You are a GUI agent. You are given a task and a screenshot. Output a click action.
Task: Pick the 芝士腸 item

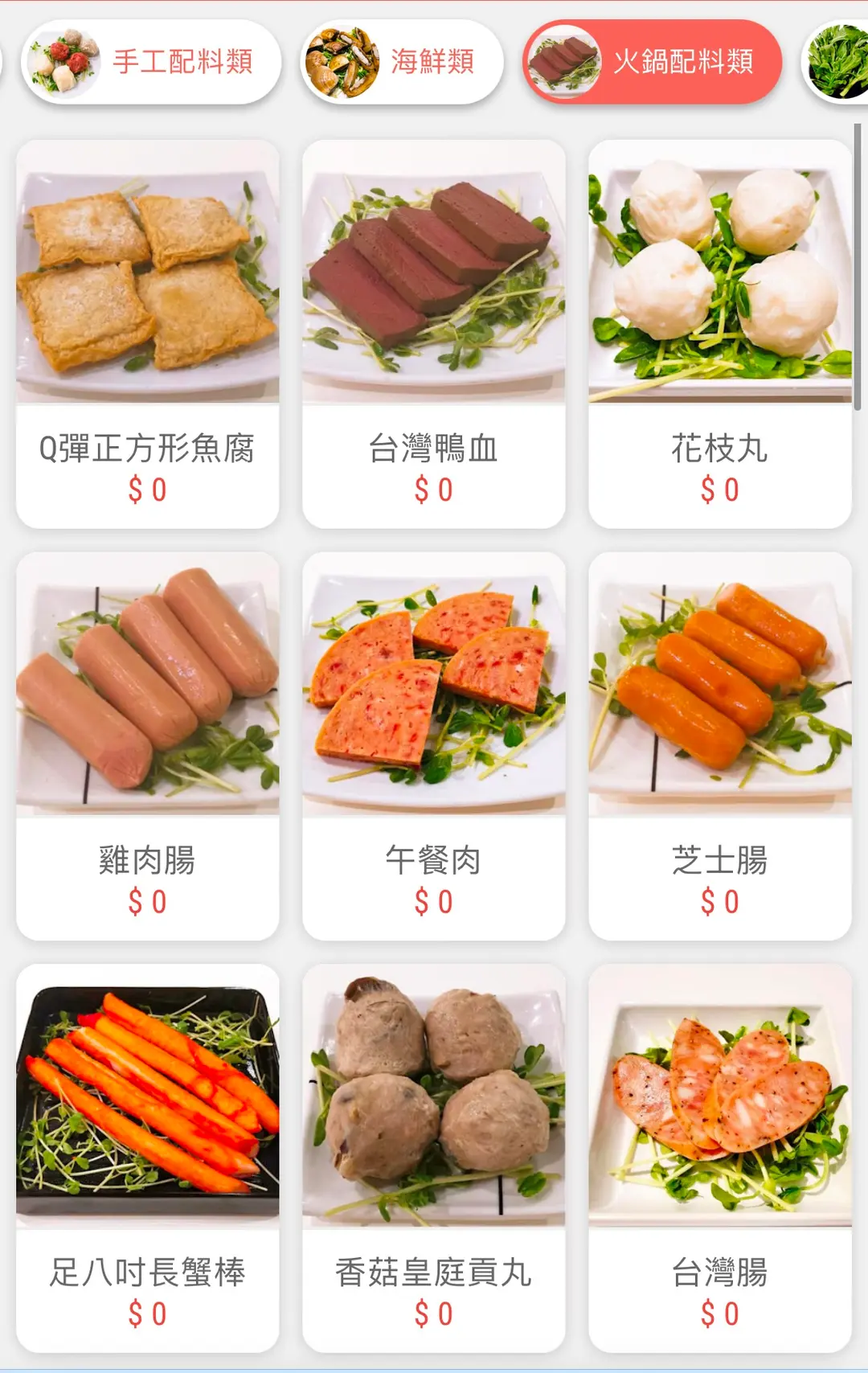(x=720, y=746)
